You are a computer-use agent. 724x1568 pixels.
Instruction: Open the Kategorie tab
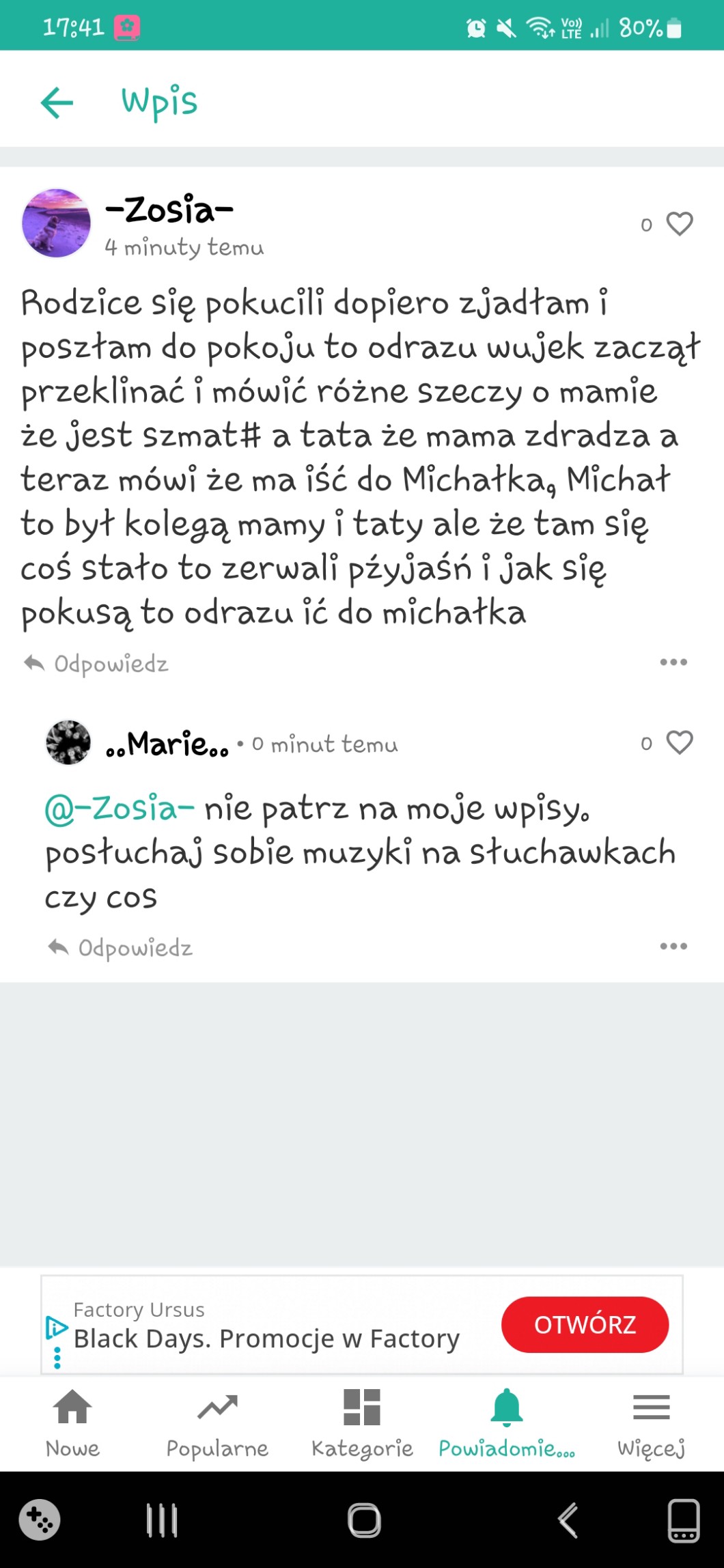coord(362,1423)
